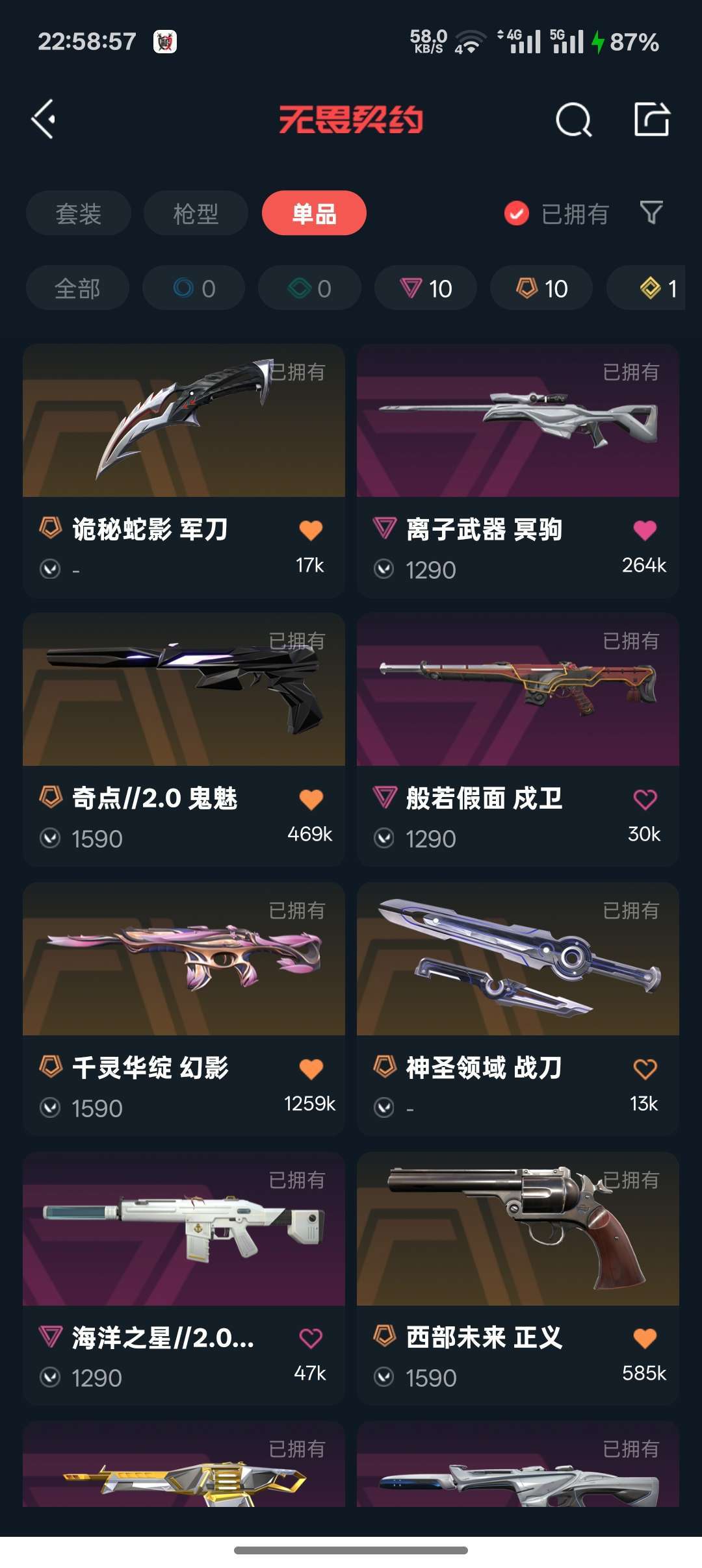This screenshot has height=1568, width=702.
Task: Open the search magnifier icon
Action: tap(574, 120)
